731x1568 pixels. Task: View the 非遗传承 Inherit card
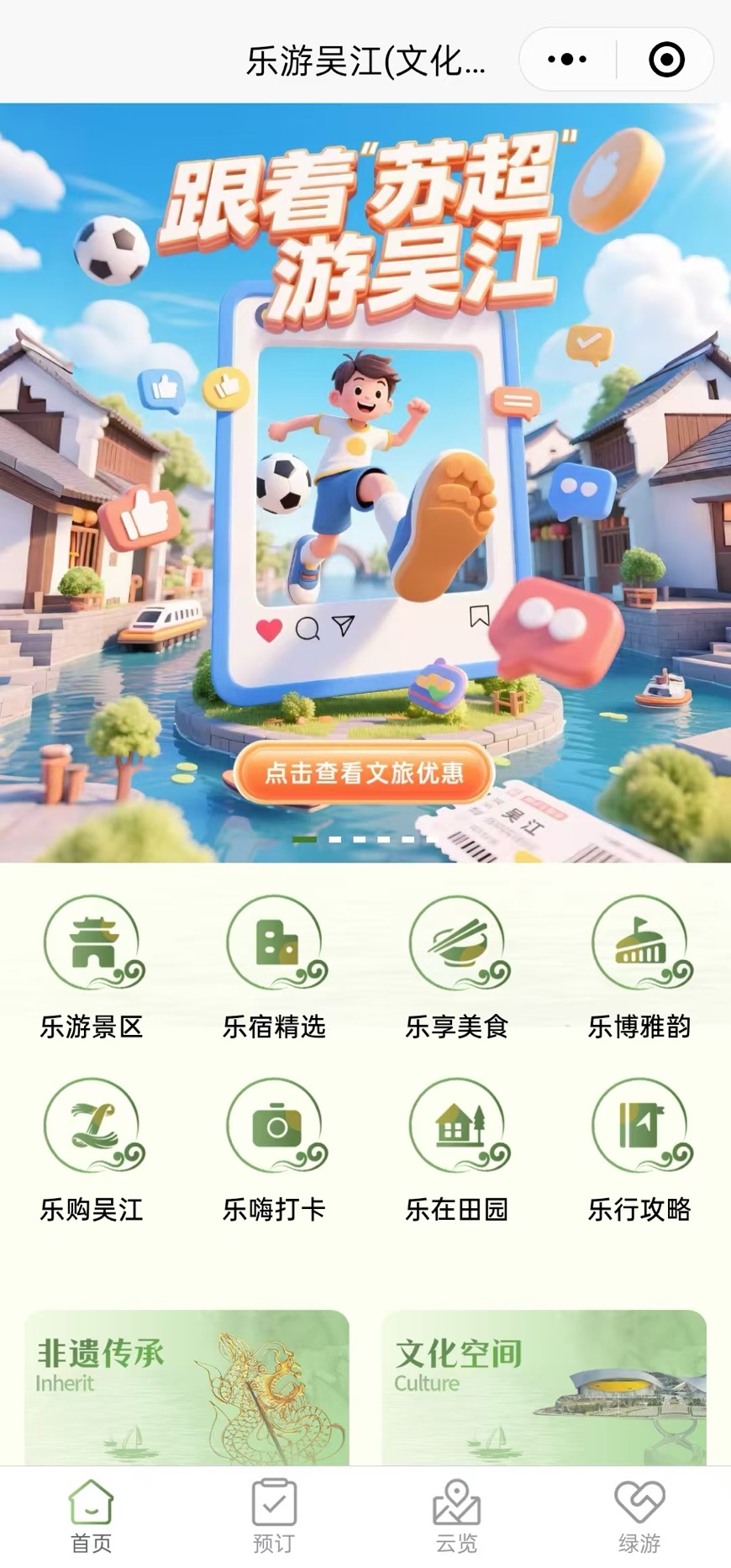tap(187, 1387)
